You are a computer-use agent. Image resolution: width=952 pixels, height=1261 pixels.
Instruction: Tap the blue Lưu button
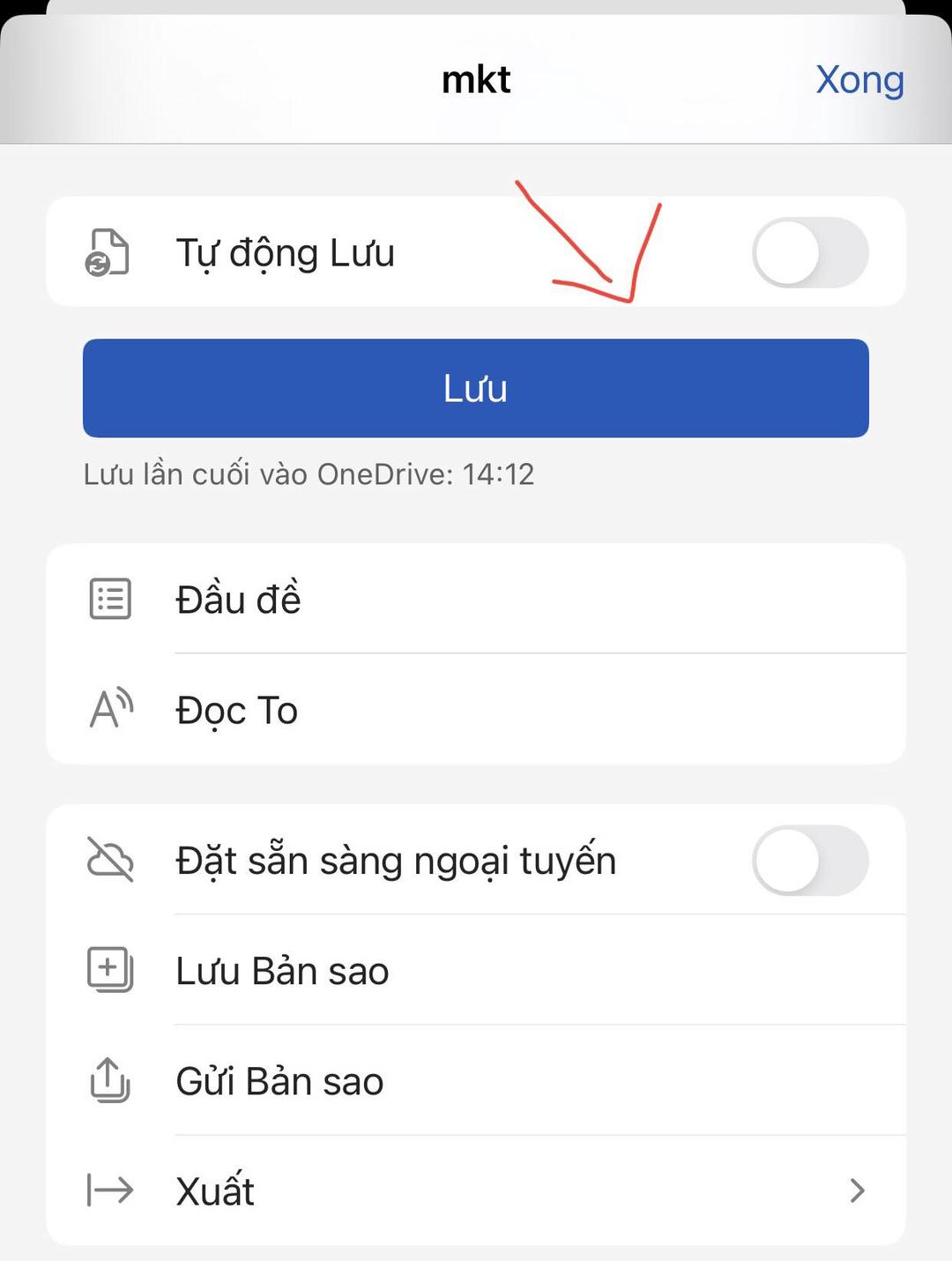click(x=476, y=388)
